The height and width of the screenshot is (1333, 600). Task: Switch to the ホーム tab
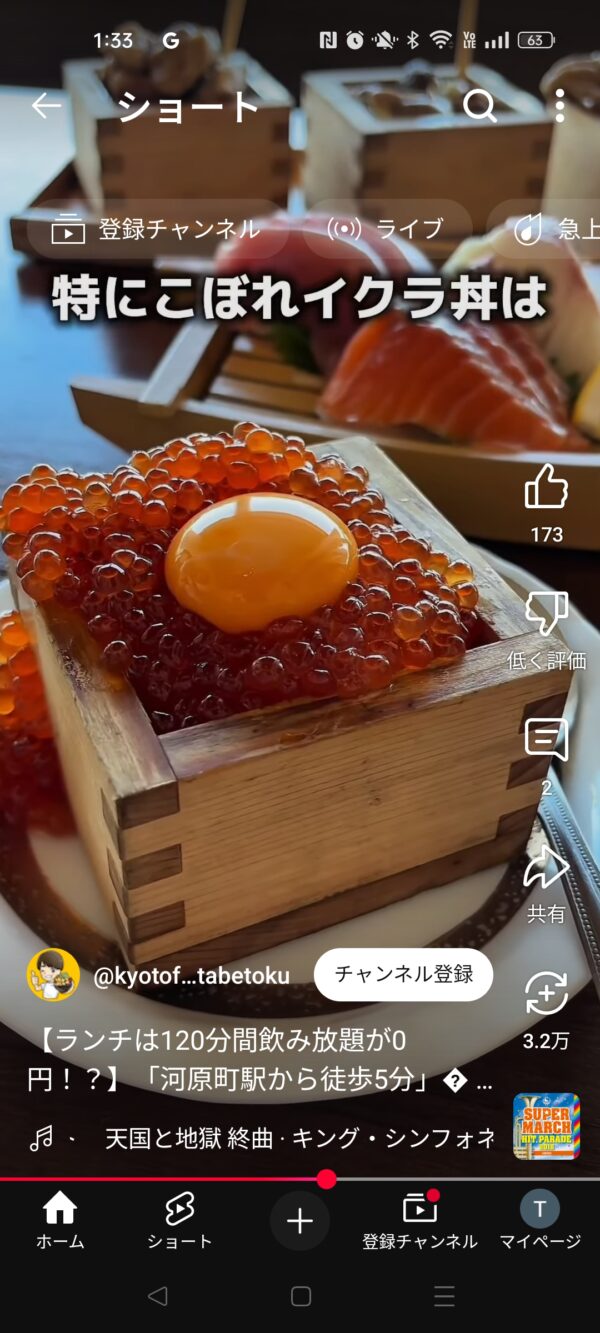pyautogui.click(x=60, y=1221)
